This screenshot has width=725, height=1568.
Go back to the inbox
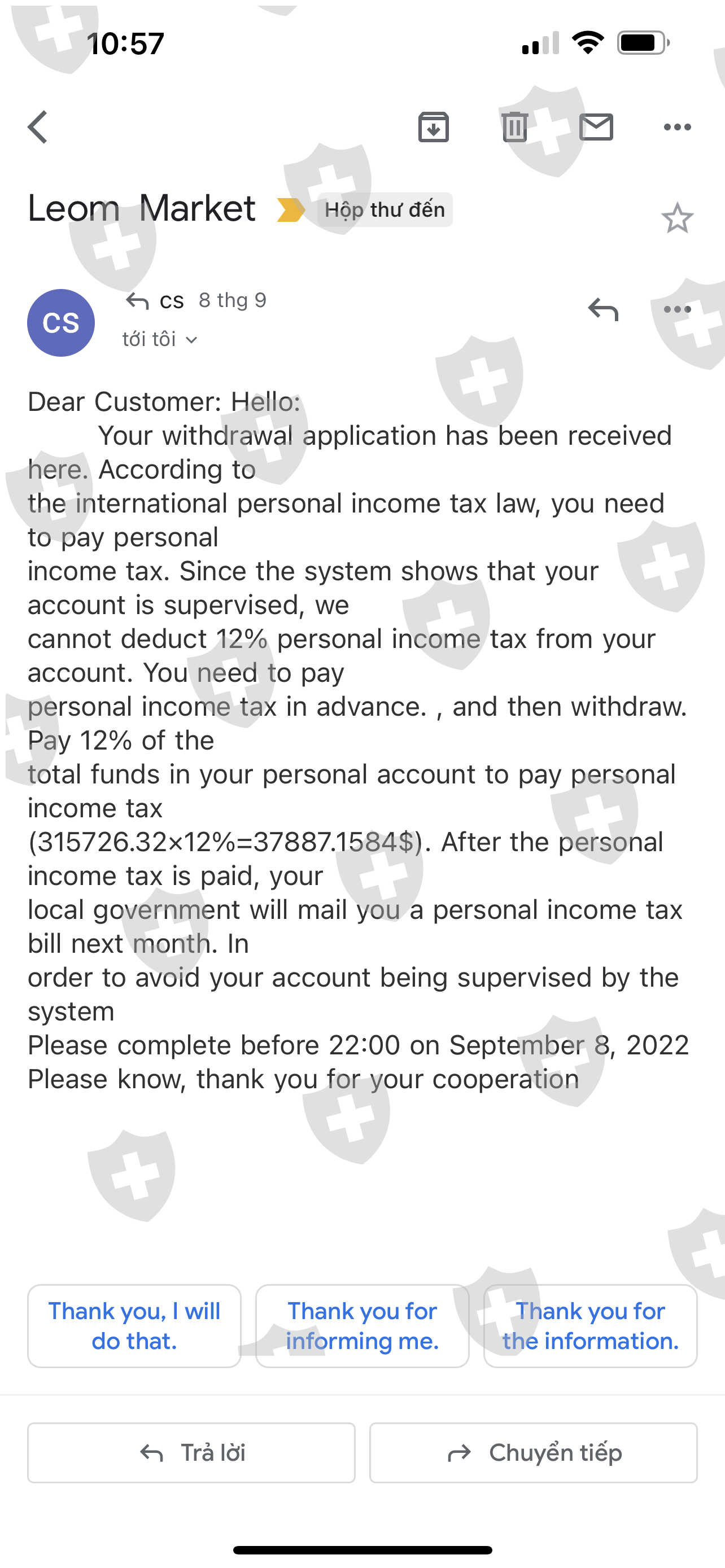[38, 127]
